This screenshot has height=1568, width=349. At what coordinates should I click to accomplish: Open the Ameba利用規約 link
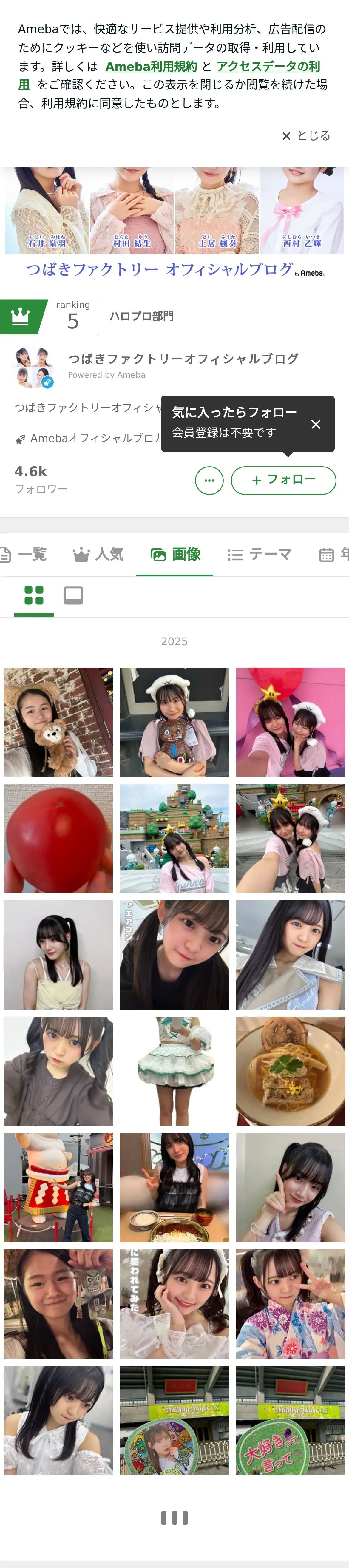(x=151, y=66)
